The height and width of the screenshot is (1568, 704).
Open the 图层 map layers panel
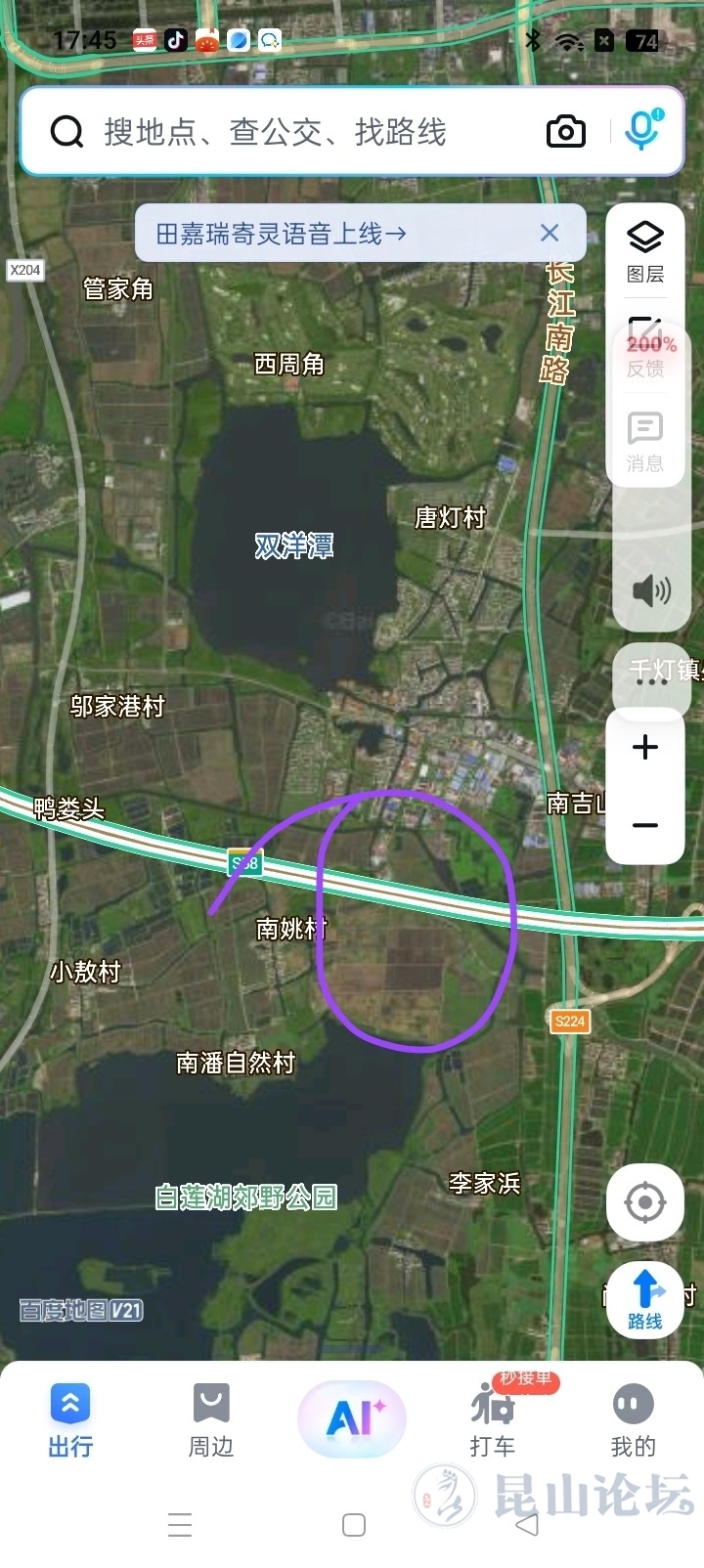pos(645,251)
